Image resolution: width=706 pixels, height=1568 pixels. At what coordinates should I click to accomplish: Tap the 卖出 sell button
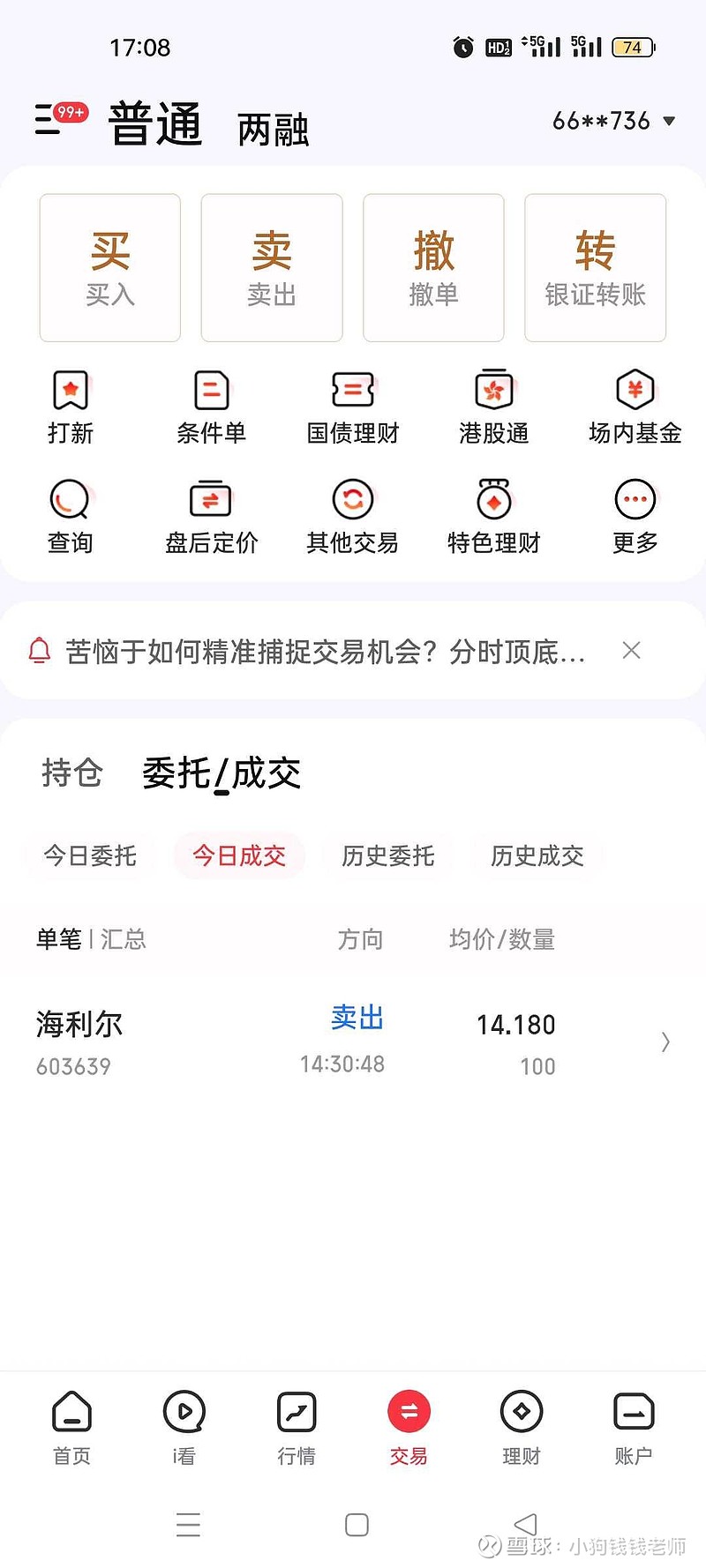[272, 268]
